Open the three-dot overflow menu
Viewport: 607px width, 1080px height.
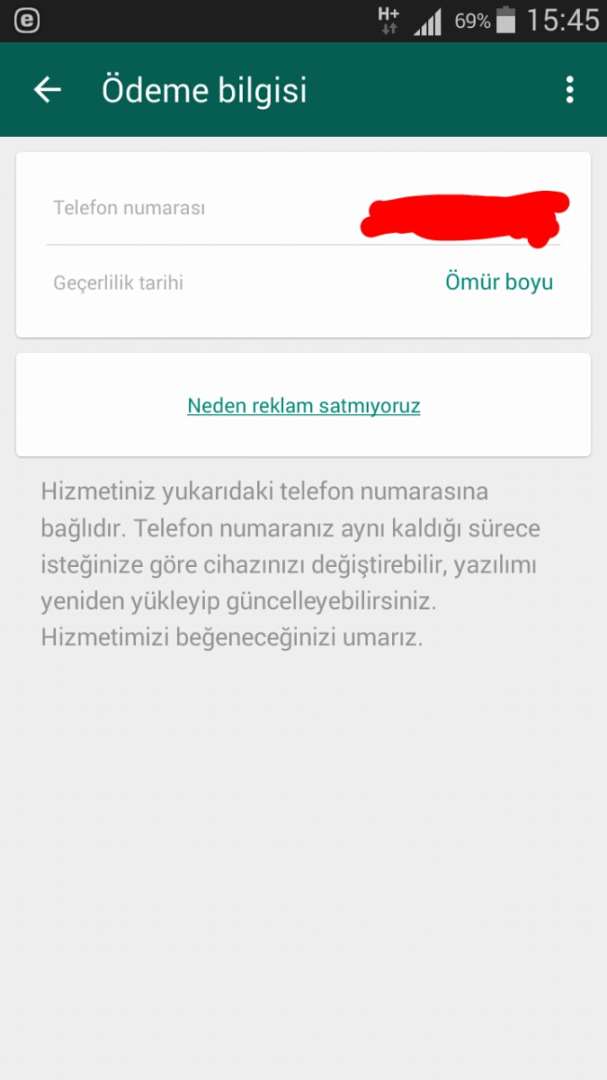(x=569, y=90)
